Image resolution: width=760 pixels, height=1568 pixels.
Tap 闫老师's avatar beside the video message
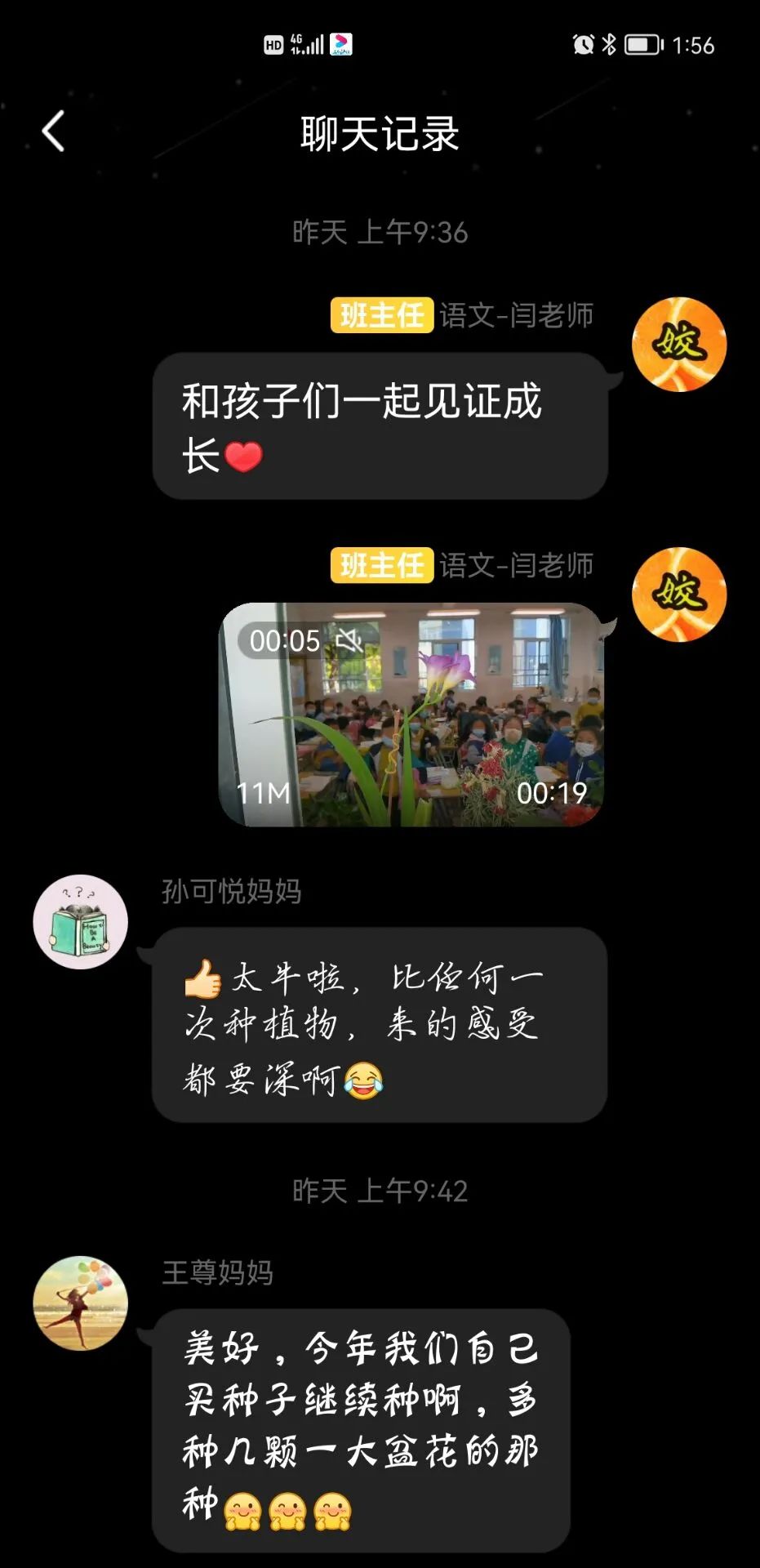678,595
